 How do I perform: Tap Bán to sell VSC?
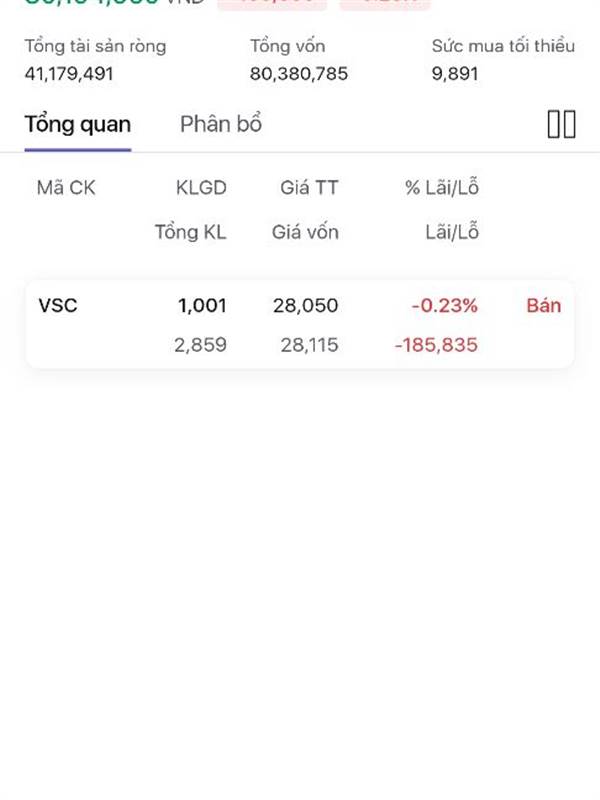click(544, 306)
